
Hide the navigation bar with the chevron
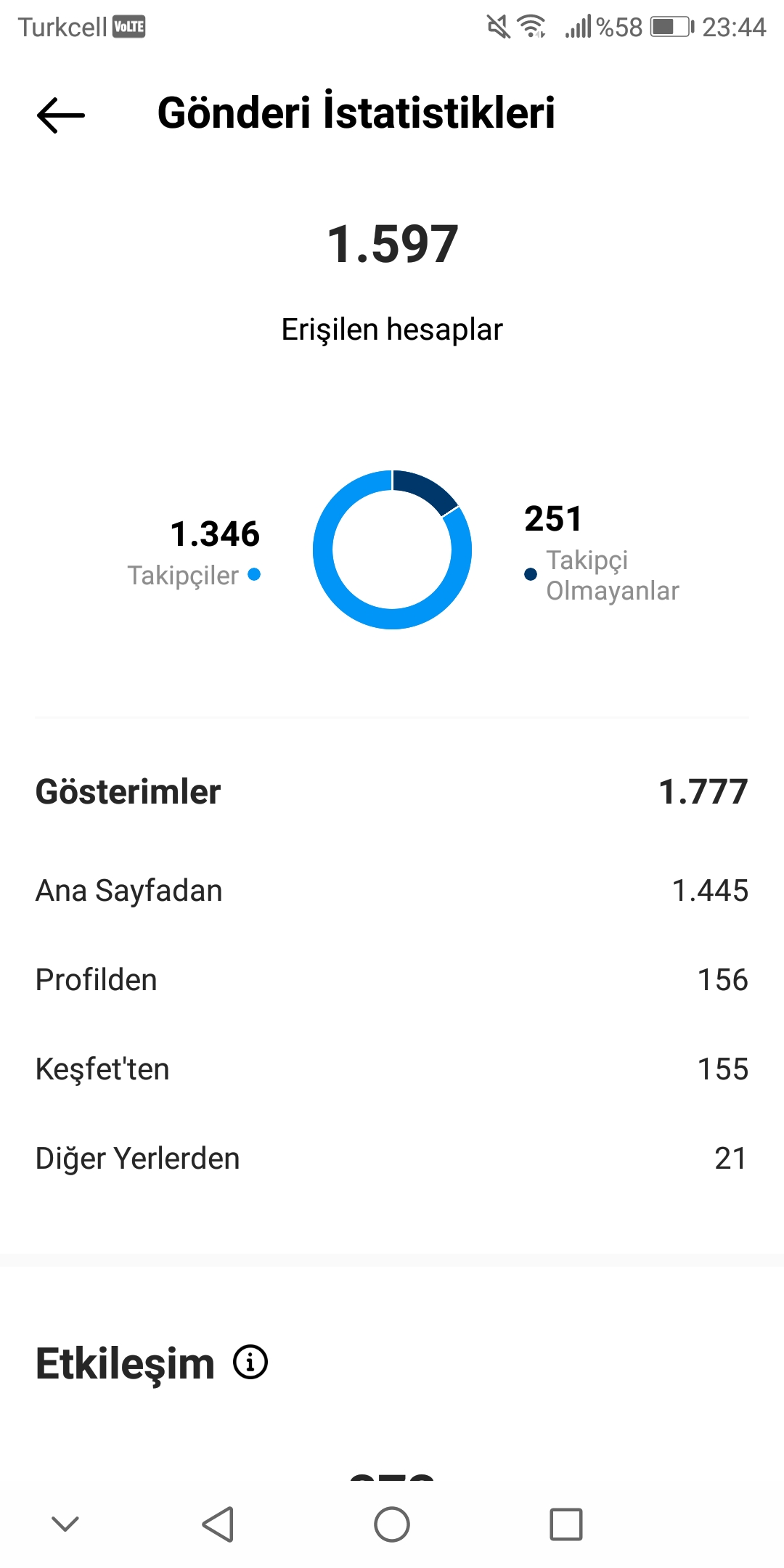click(65, 1524)
